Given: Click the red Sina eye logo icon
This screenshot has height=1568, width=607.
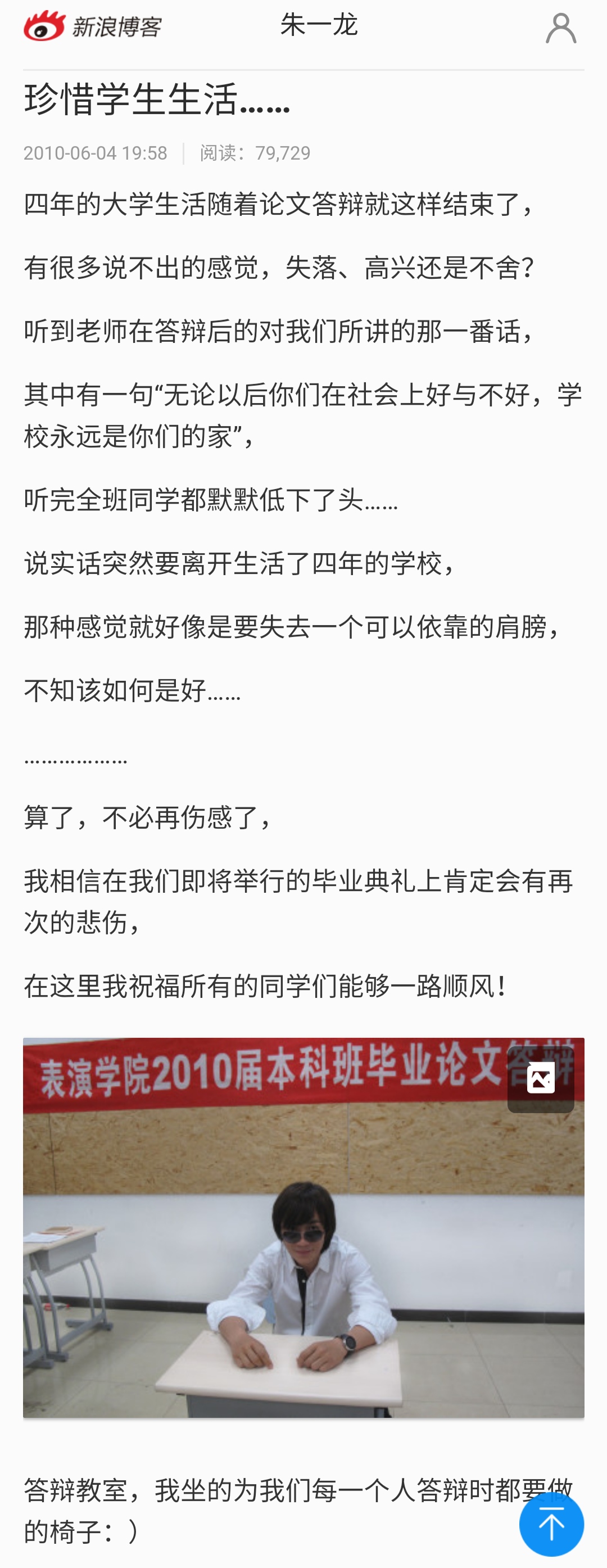Looking at the screenshot, I should (x=42, y=27).
